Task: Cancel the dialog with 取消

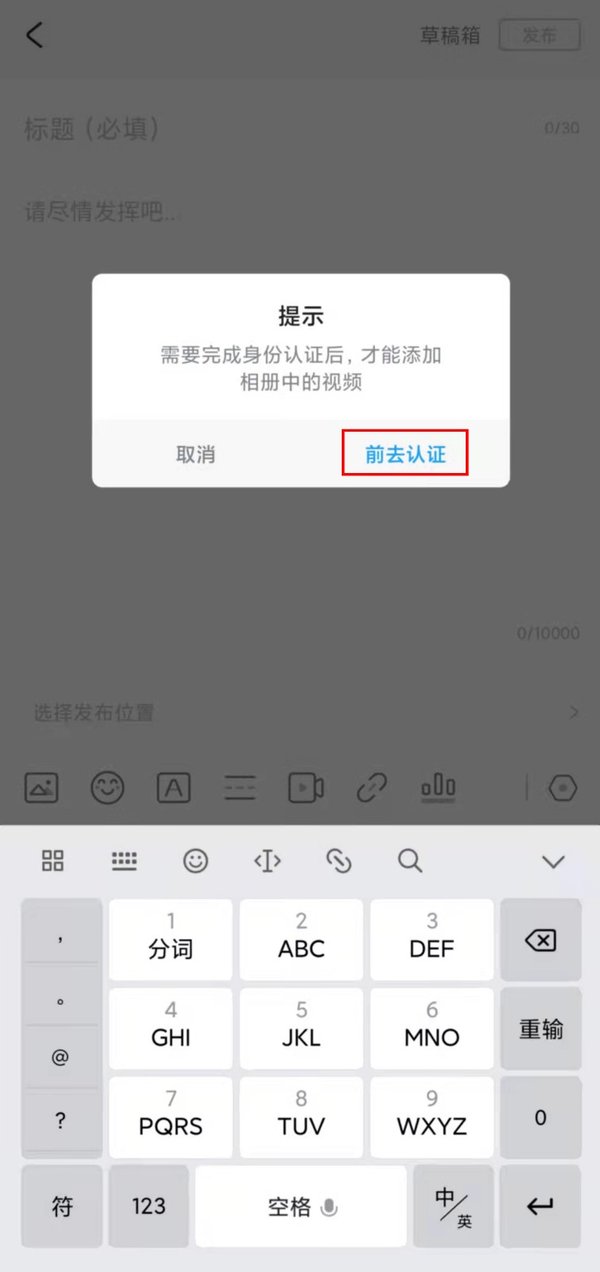Action: pyautogui.click(x=196, y=454)
